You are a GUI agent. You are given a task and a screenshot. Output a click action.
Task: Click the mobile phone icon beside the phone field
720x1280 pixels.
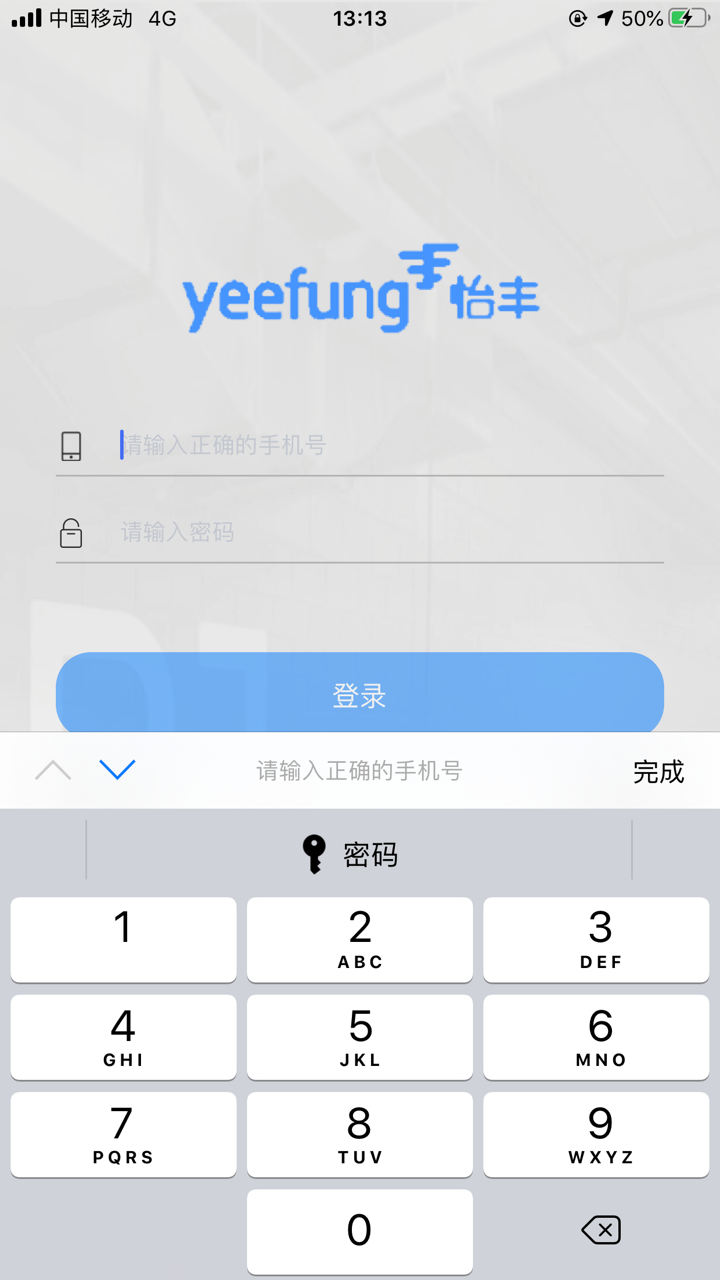71,443
